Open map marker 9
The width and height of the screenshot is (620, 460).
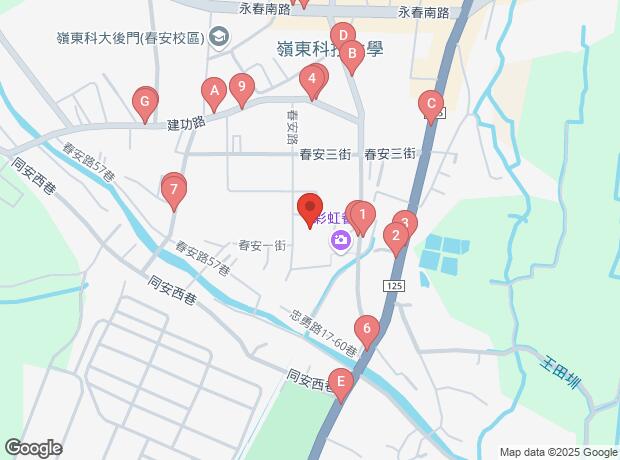coord(239,88)
